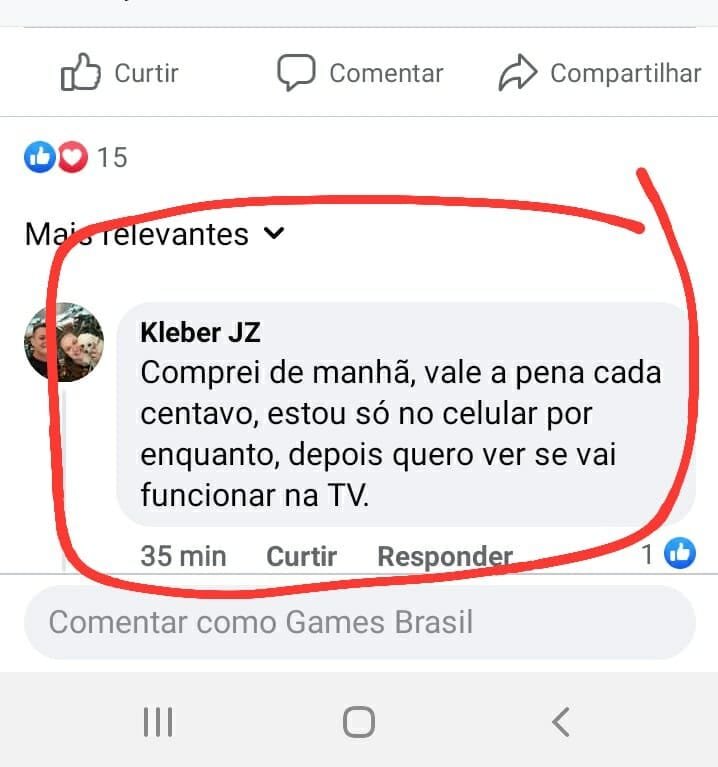
Task: View the 15 reactions on the post
Action: point(77,157)
